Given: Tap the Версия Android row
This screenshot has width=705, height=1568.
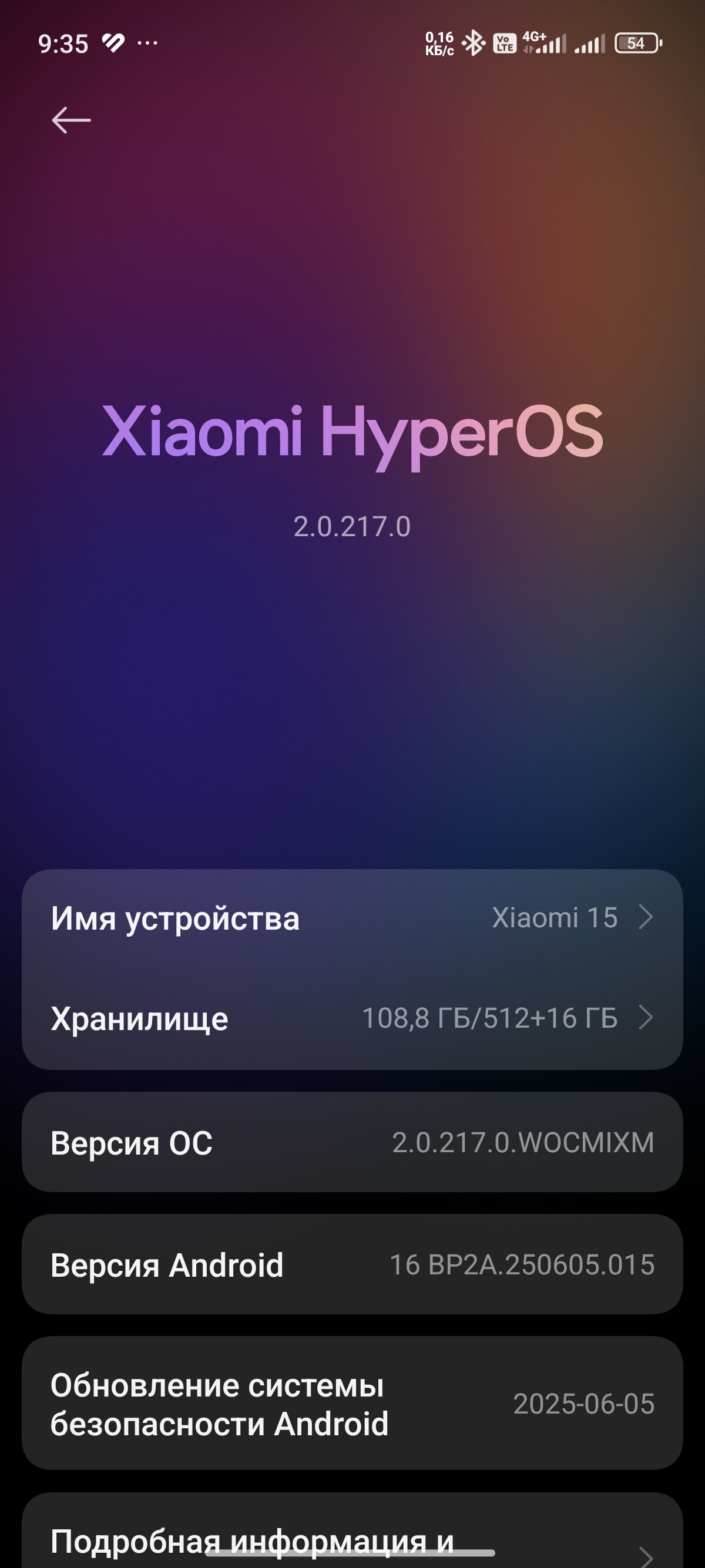Looking at the screenshot, I should (x=352, y=1265).
